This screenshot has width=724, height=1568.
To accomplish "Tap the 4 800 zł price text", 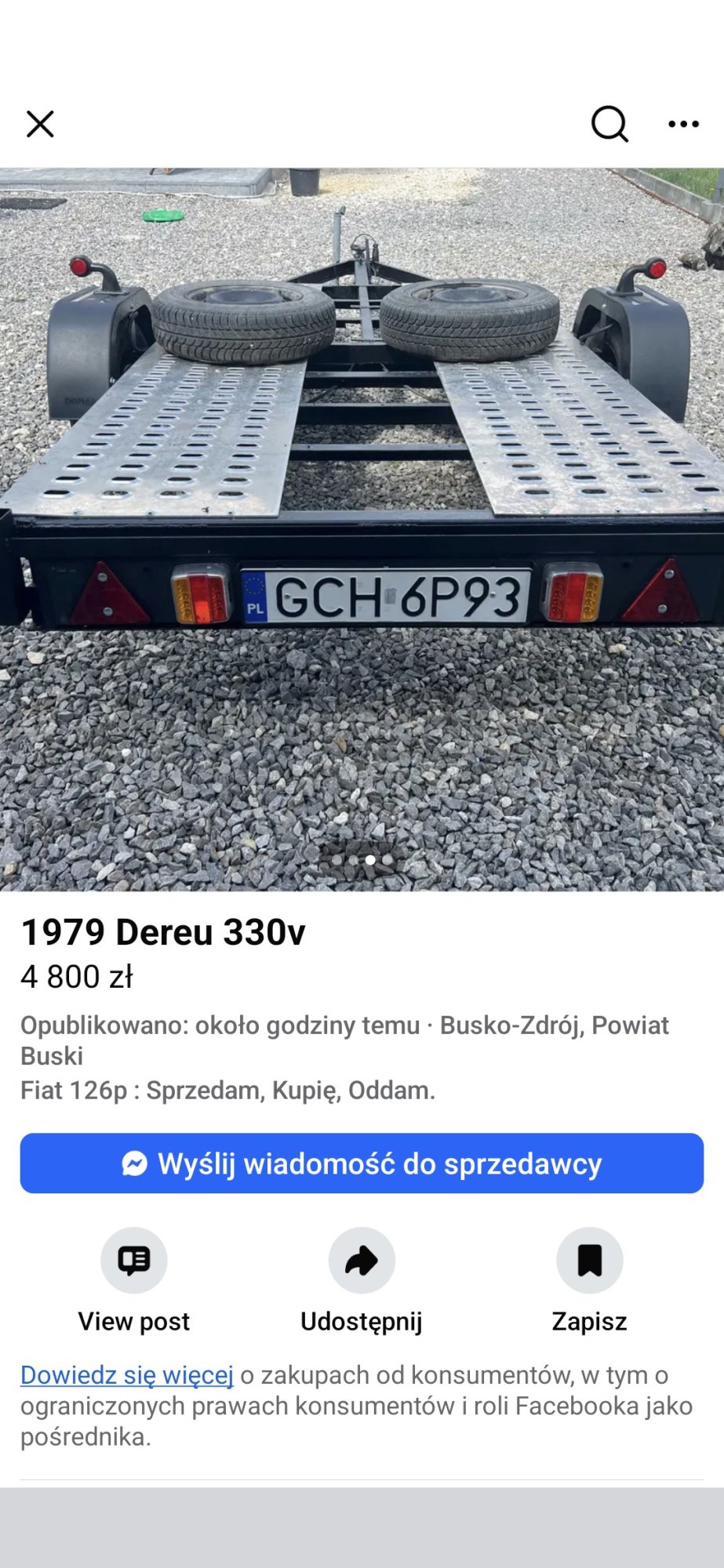I will point(78,978).
